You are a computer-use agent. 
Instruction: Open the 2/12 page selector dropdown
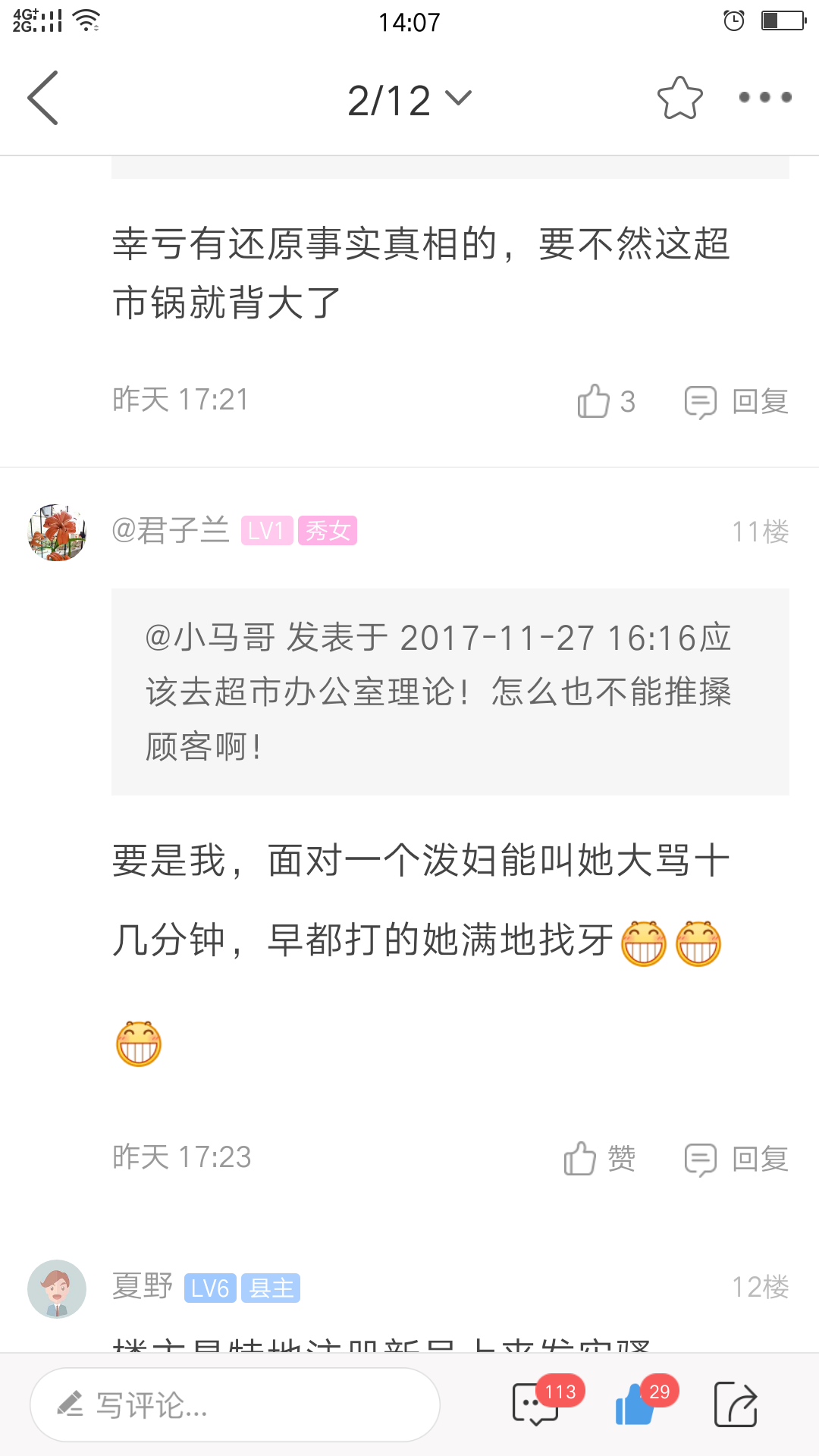click(409, 100)
